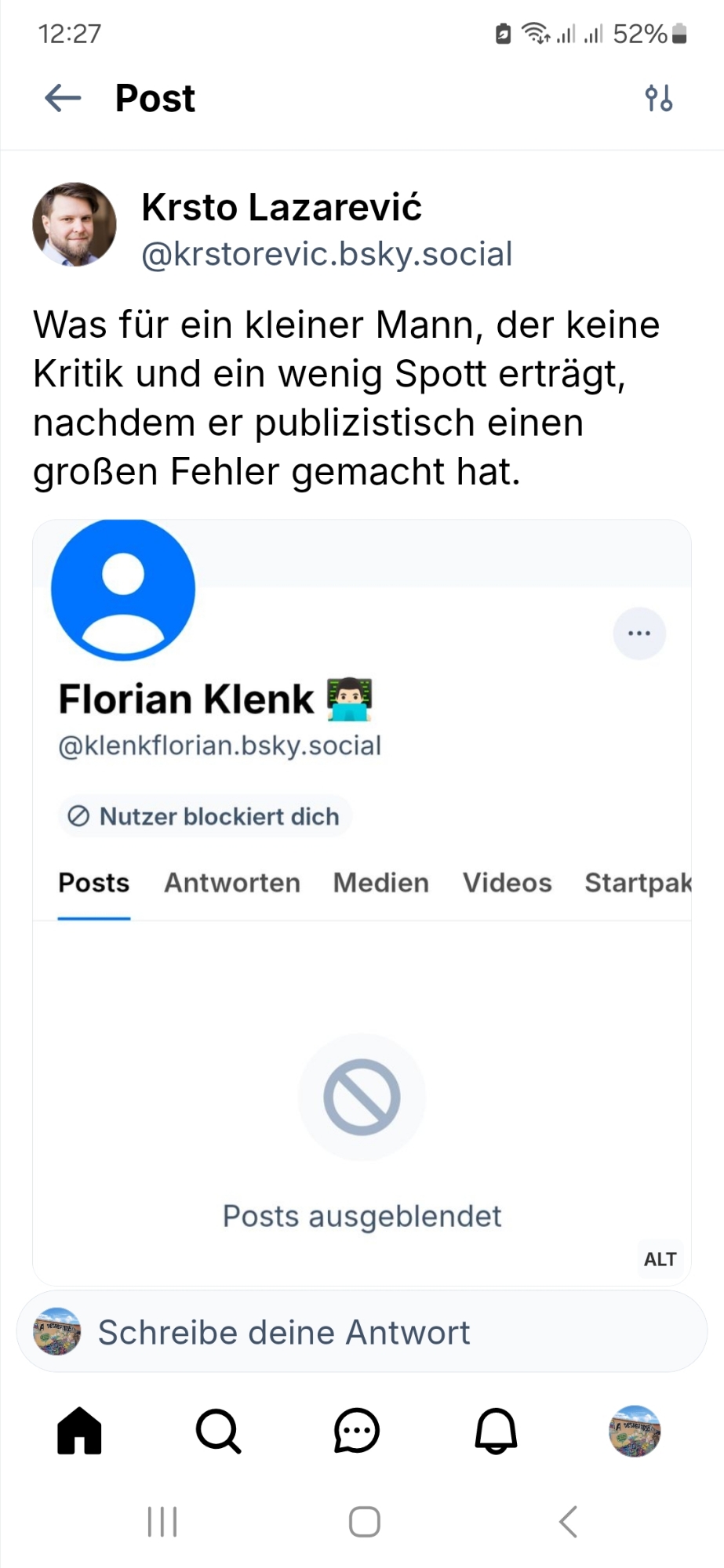724x1568 pixels.
Task: Open the @krstorevic.bsky.social profile
Action: click(x=326, y=254)
